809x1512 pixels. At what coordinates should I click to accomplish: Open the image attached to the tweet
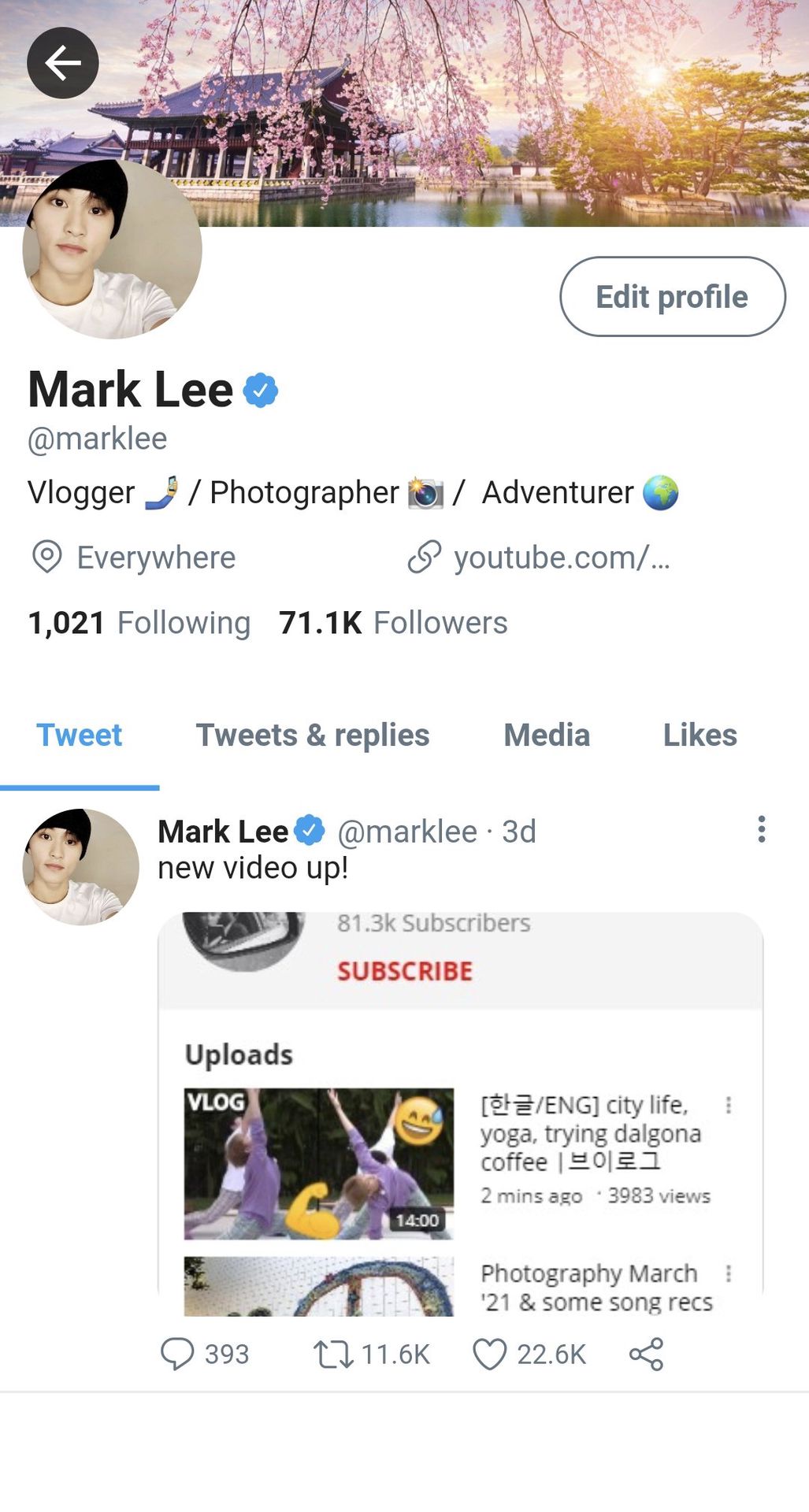pos(461,1114)
